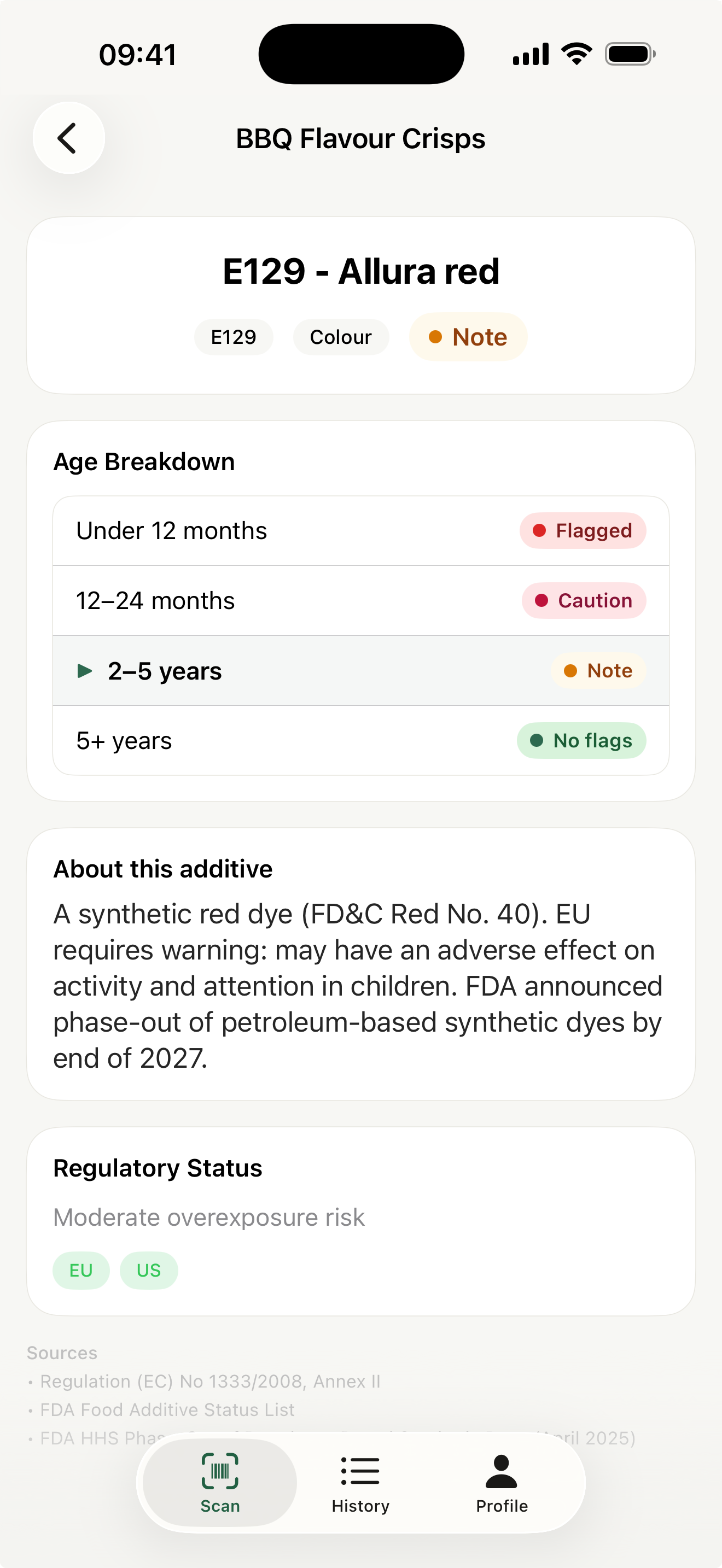This screenshot has height=1568, width=722.
Task: Click the orange Note status dot
Action: pyautogui.click(x=435, y=337)
